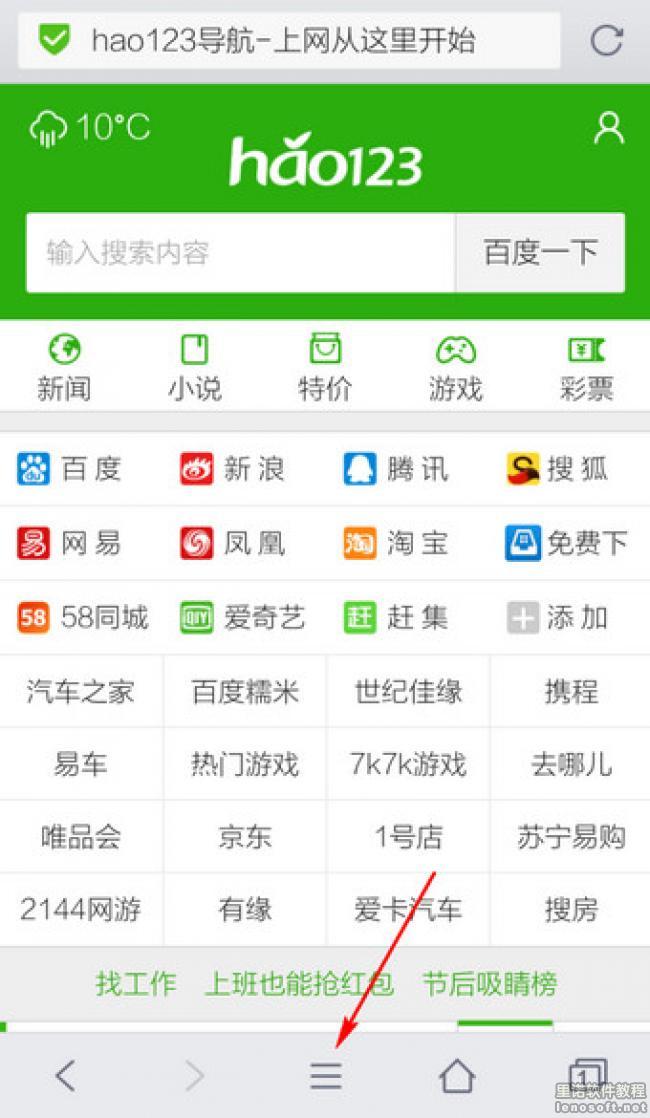Open the 上班也能抢红包 link
Image resolution: width=650 pixels, height=1118 pixels.
pyautogui.click(x=299, y=984)
